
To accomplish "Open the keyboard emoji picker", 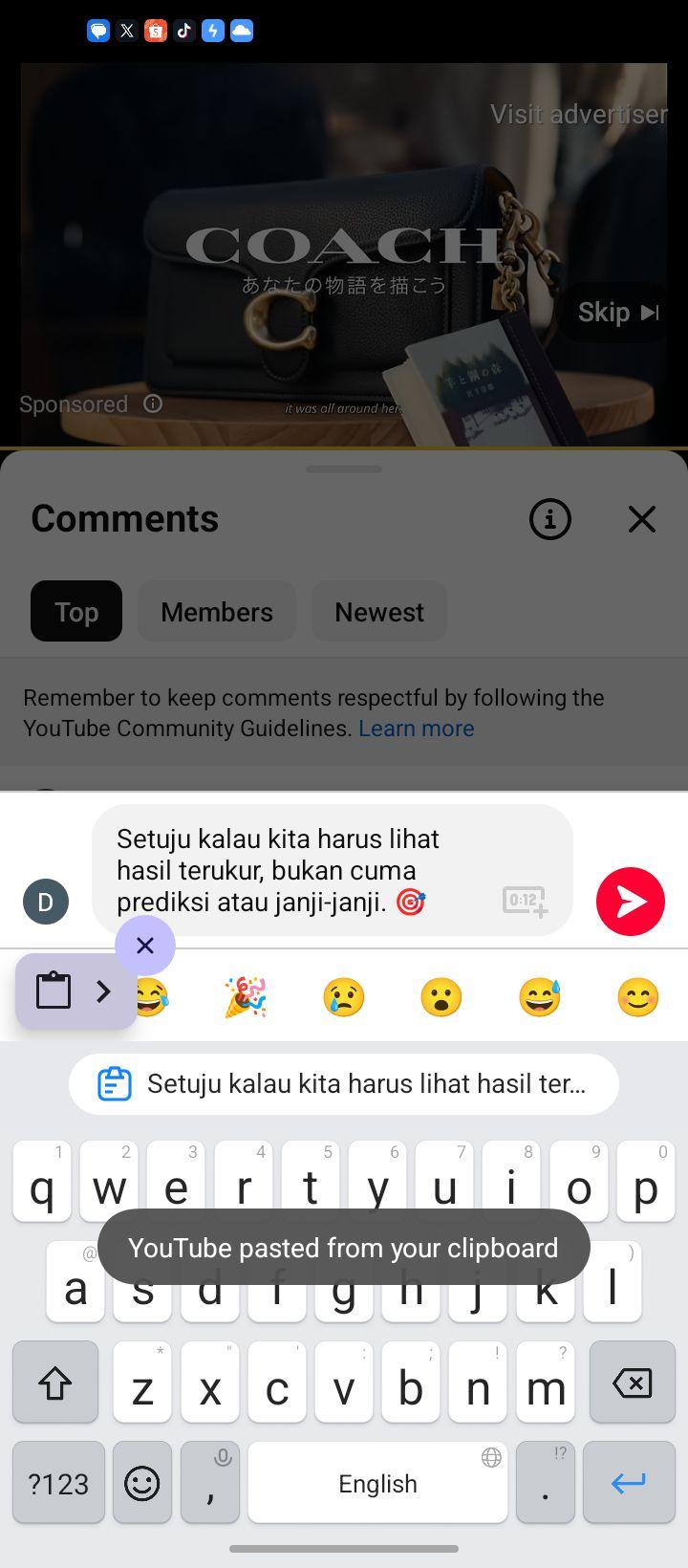I will pyautogui.click(x=142, y=1483).
